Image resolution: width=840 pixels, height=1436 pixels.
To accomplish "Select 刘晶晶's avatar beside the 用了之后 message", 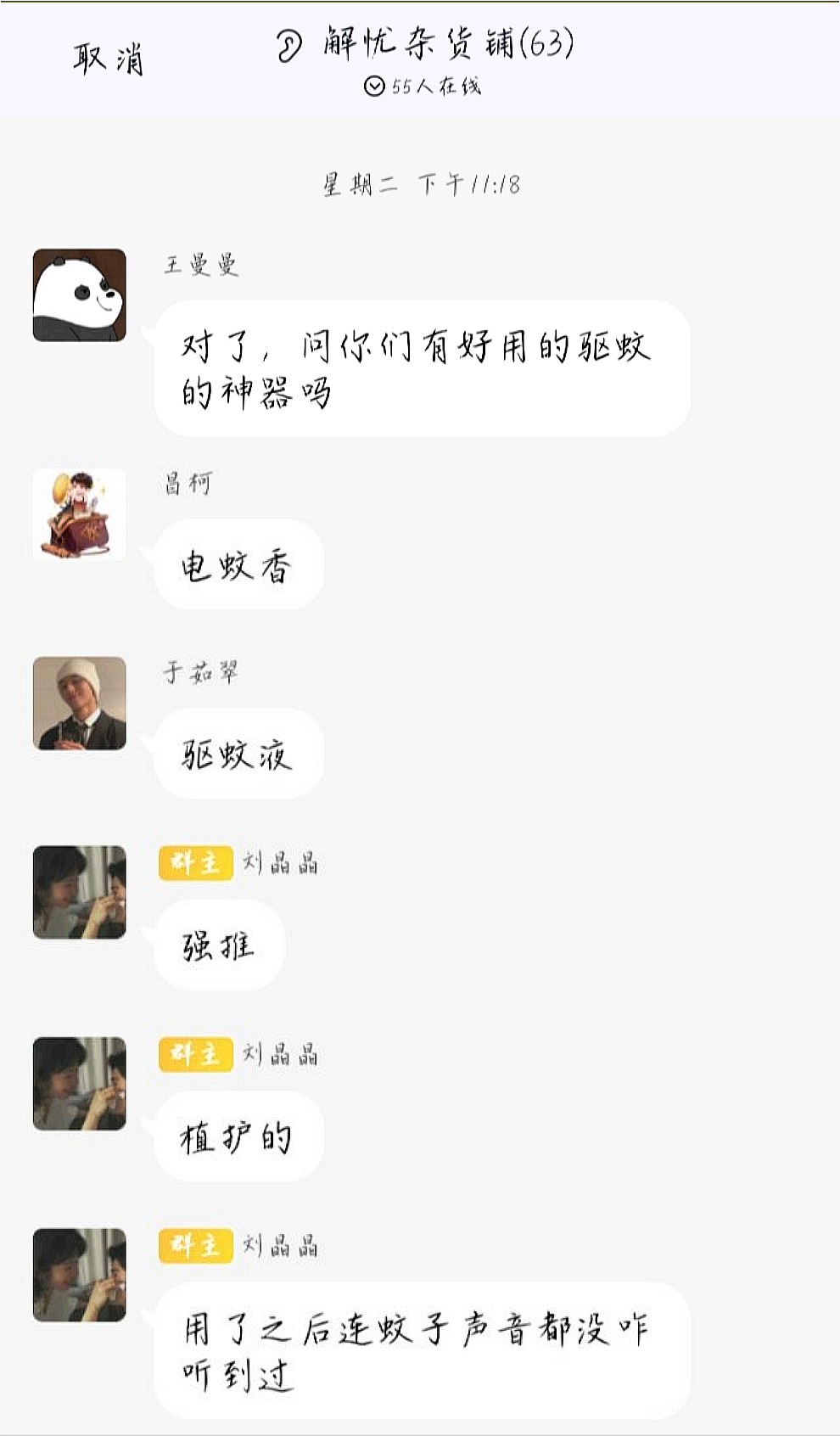I will [x=79, y=1275].
